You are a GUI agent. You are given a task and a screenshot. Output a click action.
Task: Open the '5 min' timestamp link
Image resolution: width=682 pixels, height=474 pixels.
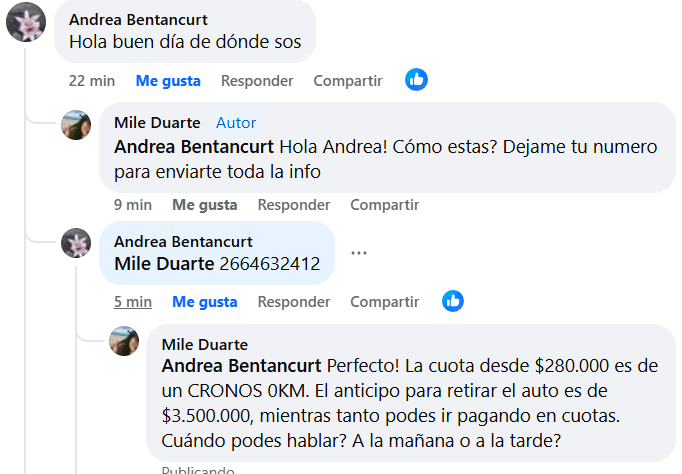133,301
